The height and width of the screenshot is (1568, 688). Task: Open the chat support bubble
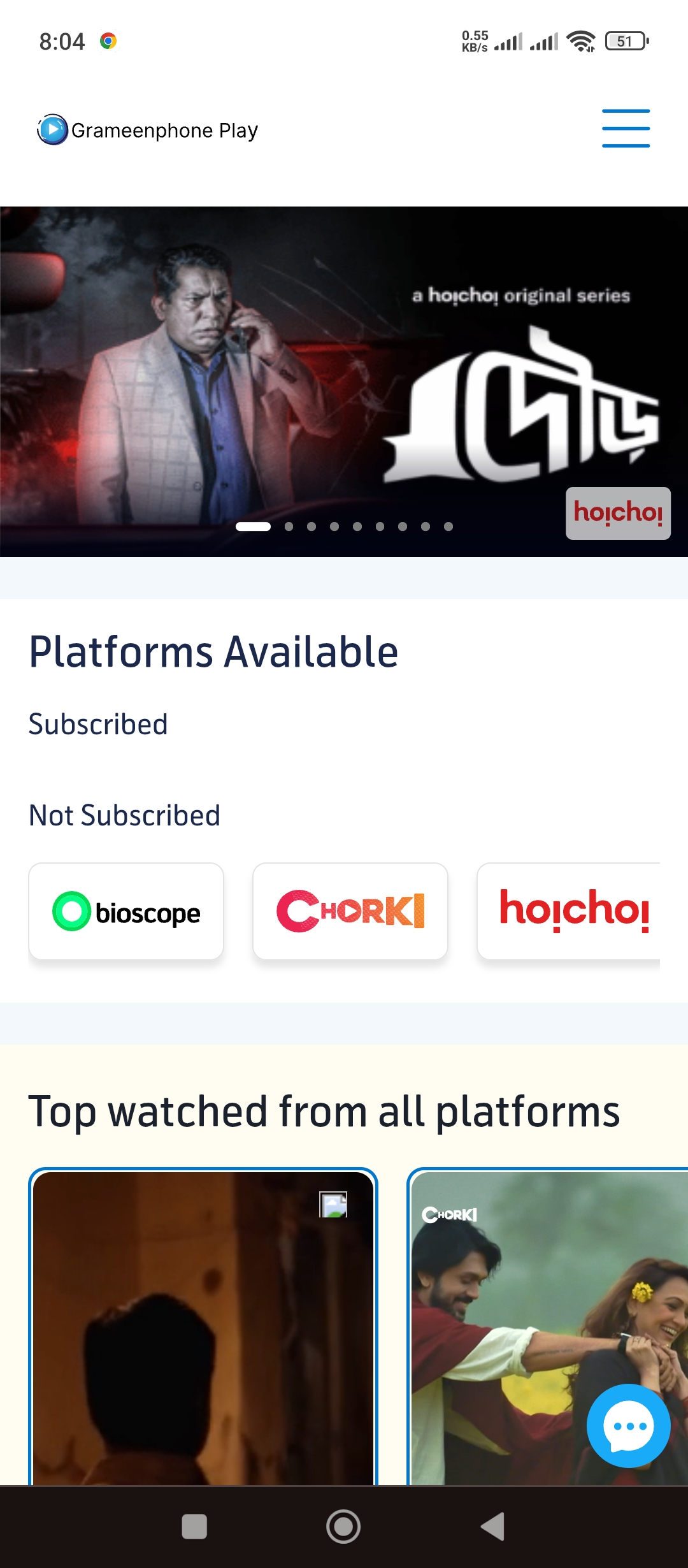[x=628, y=1425]
